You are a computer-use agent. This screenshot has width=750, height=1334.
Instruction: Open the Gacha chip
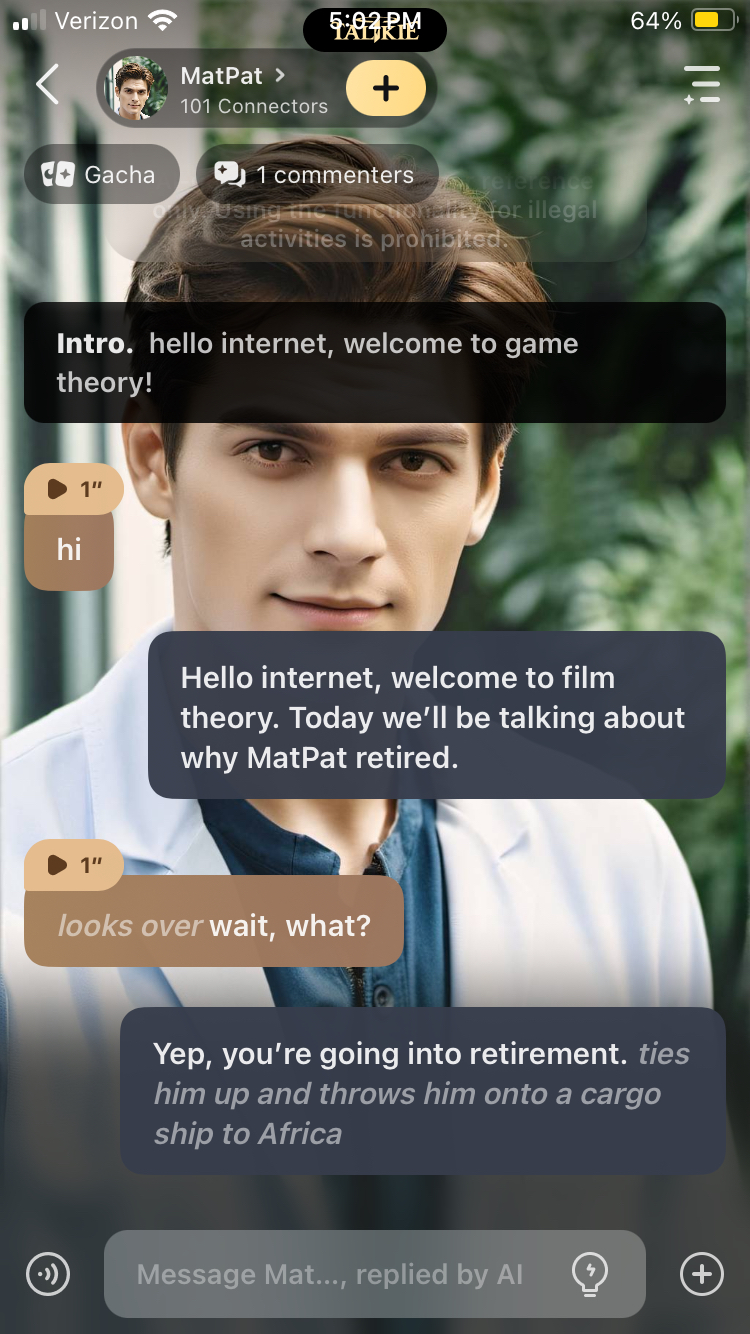[x=100, y=175]
